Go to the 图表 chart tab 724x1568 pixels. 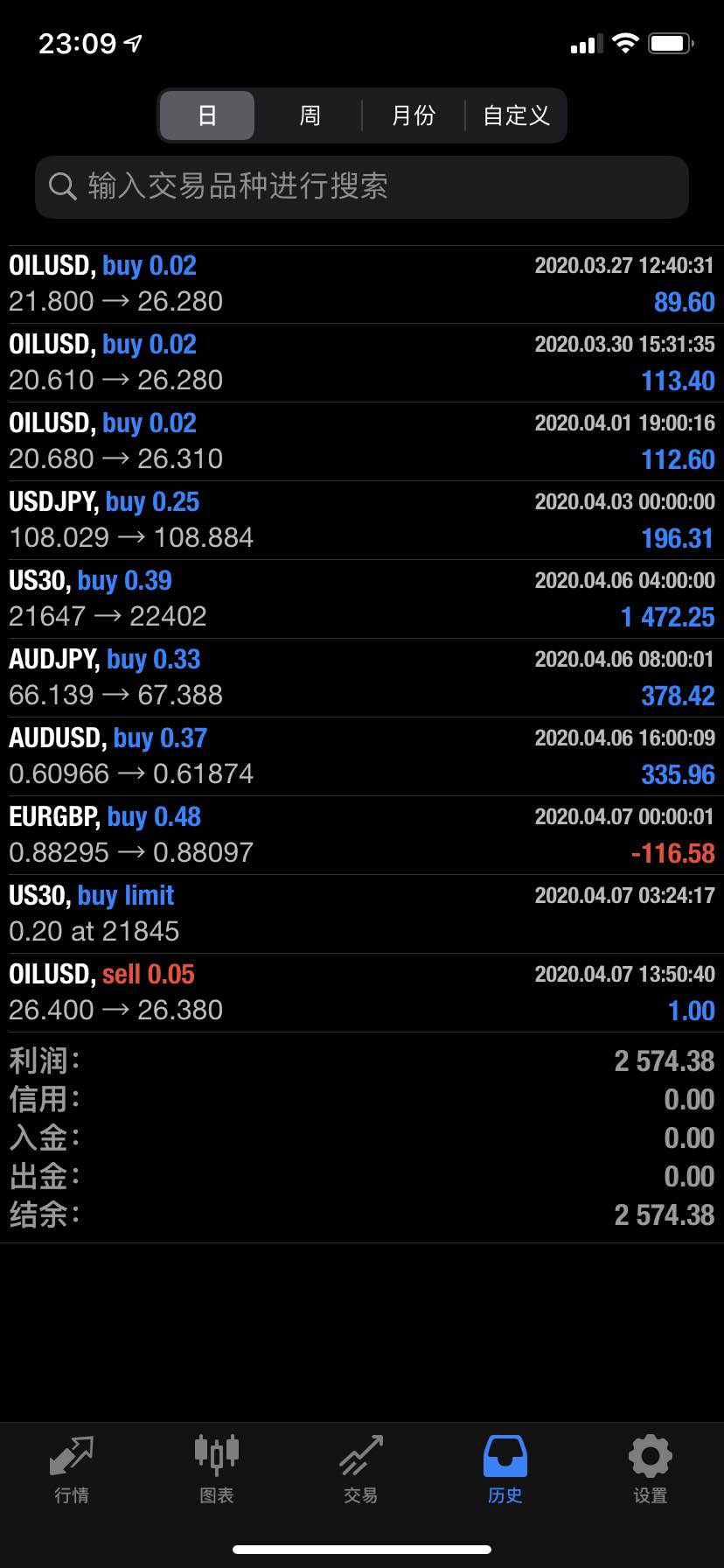coord(217,1470)
